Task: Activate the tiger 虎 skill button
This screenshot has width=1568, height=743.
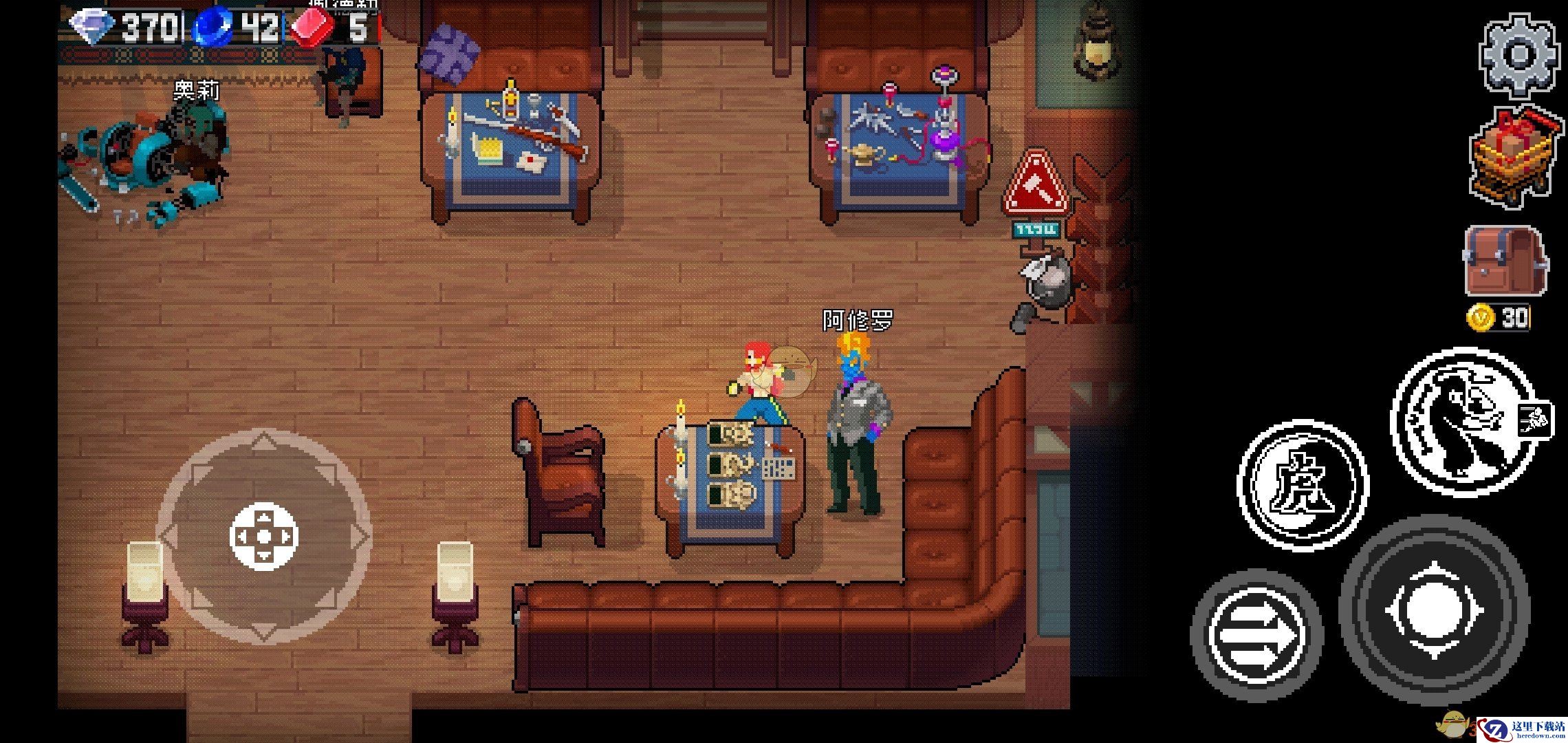Action: click(x=1303, y=486)
